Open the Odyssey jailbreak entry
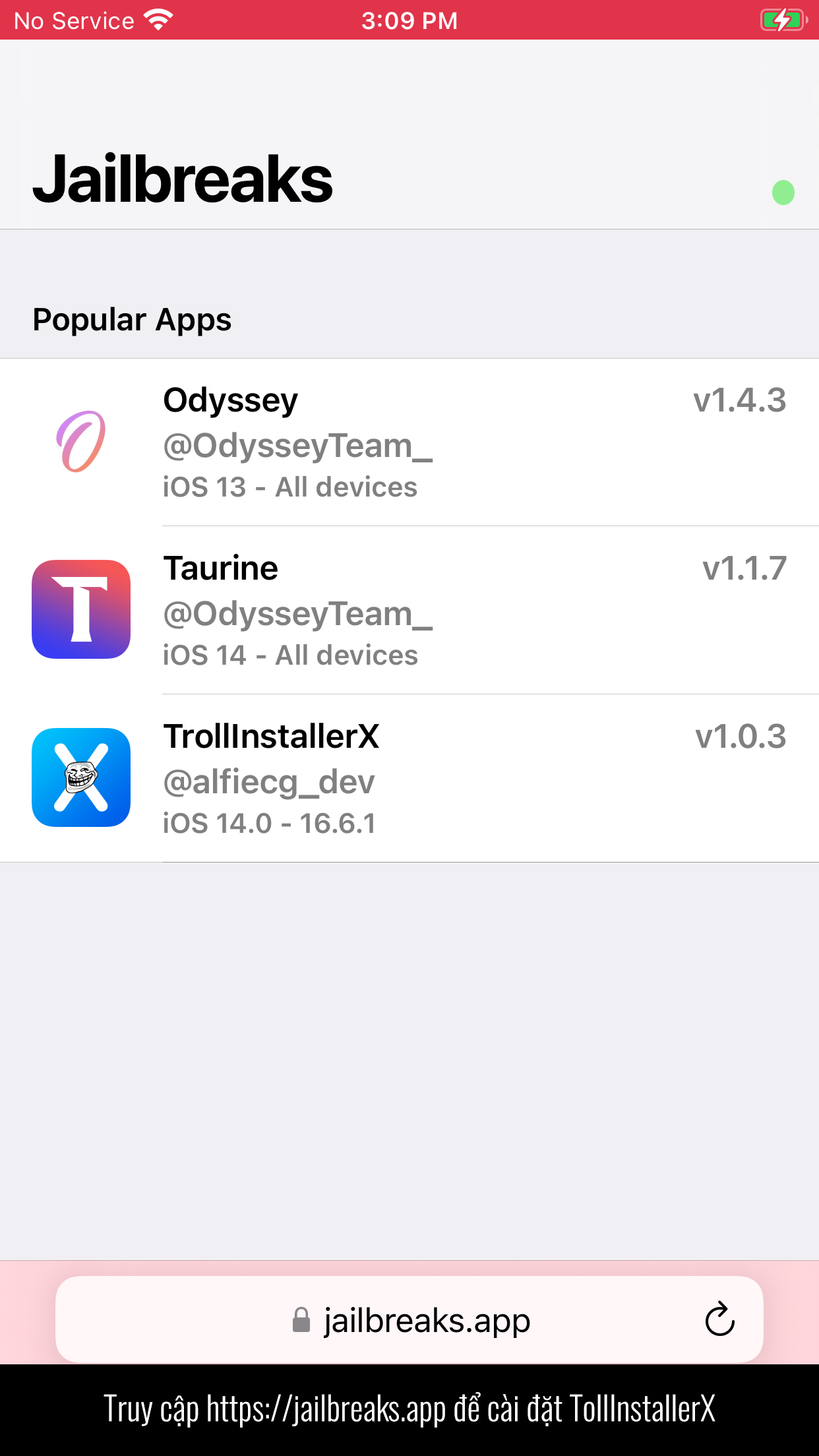Viewport: 819px width, 1456px height. click(409, 442)
